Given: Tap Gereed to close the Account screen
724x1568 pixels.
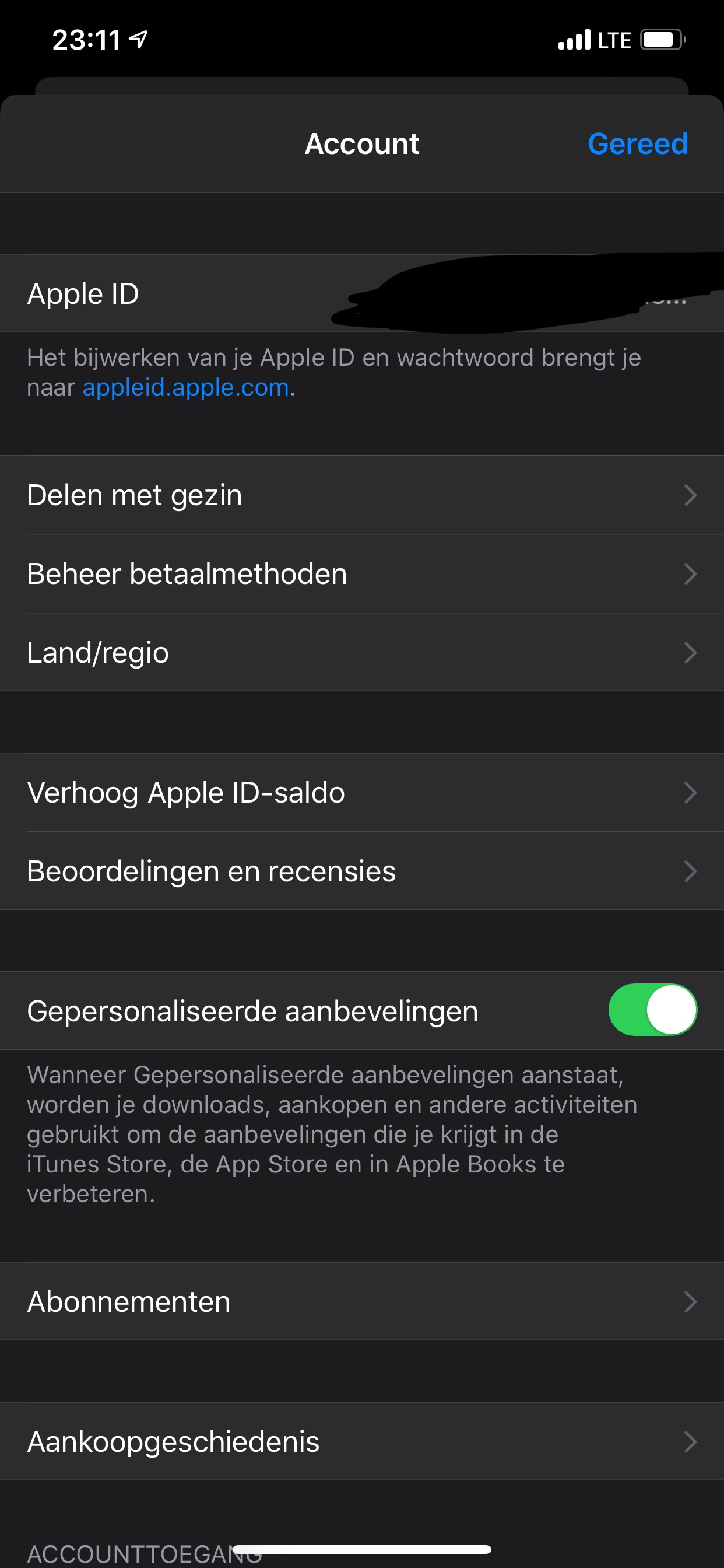Looking at the screenshot, I should 637,144.
